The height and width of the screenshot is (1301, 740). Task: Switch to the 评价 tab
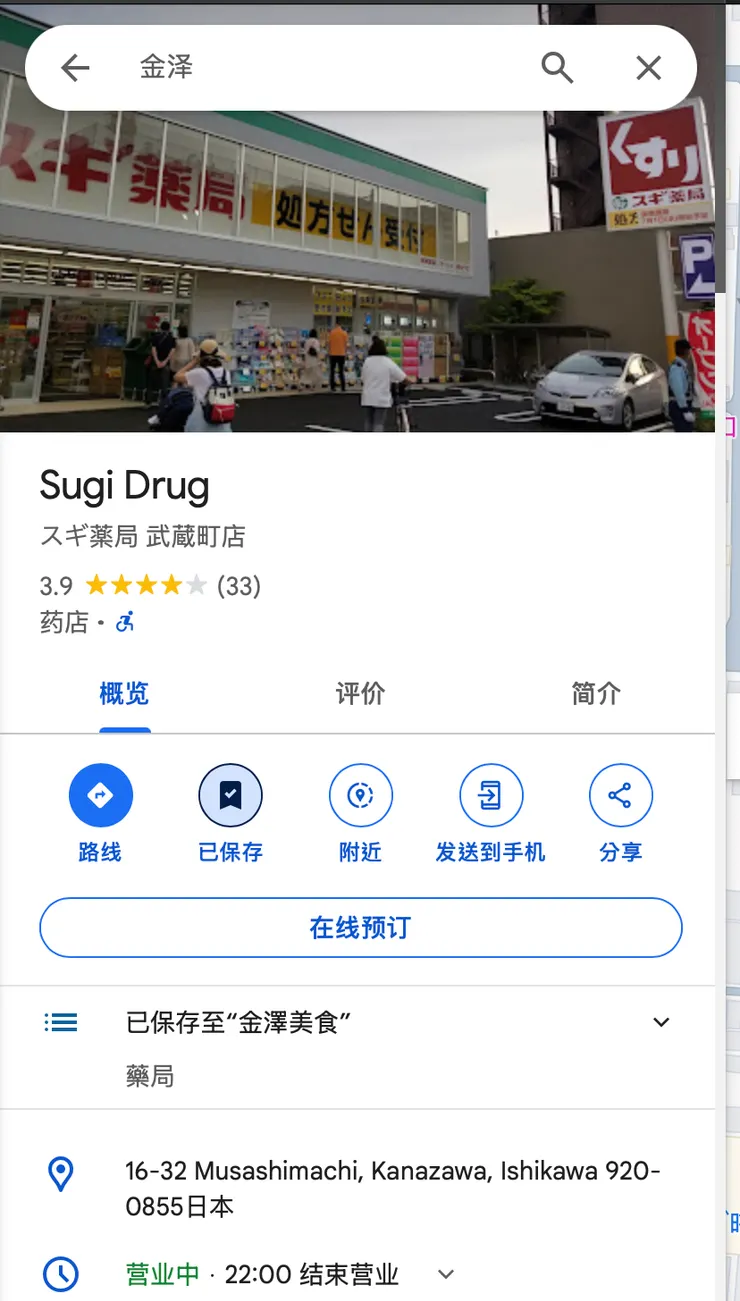(x=360, y=694)
